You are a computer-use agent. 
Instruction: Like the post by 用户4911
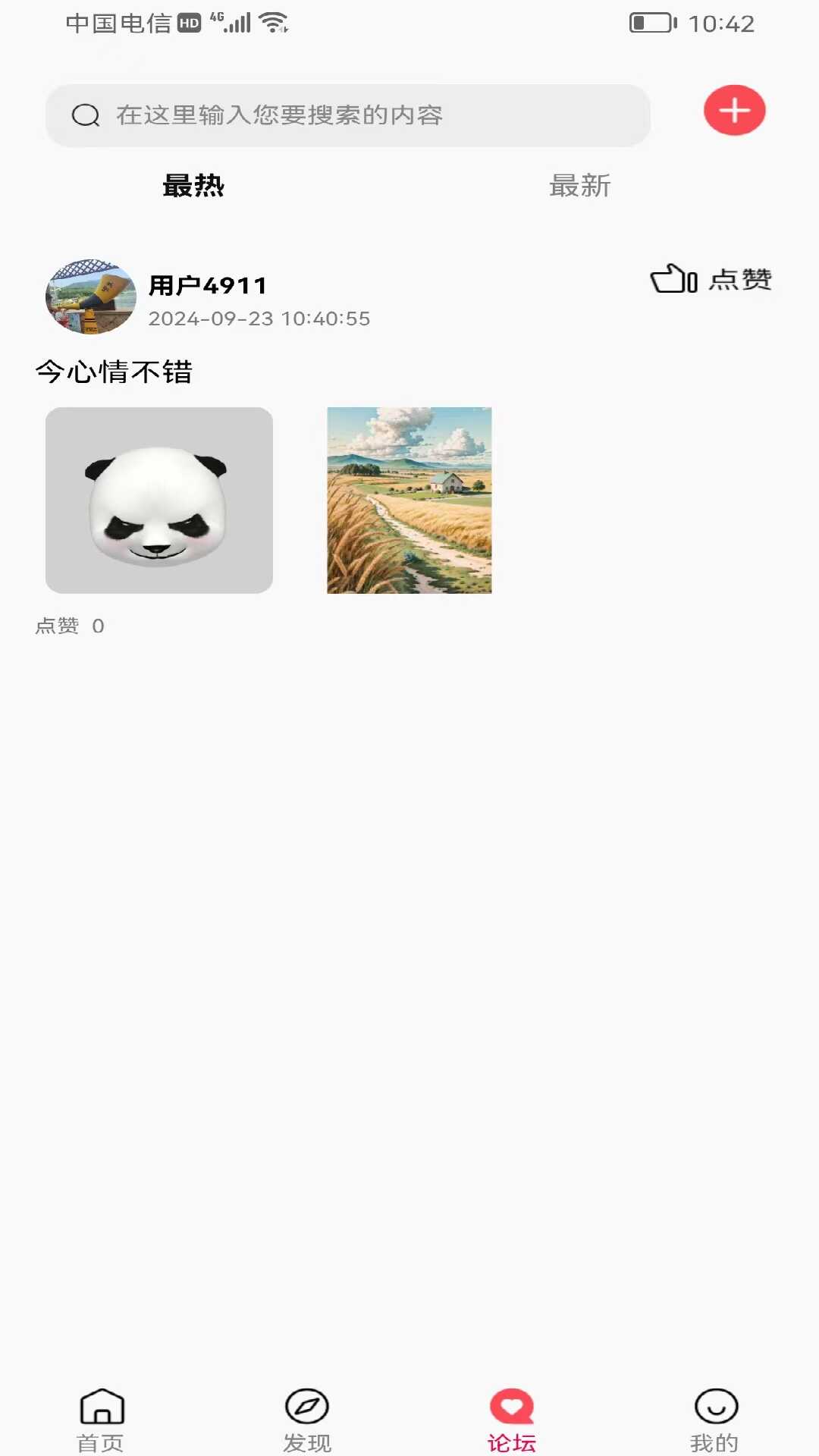[711, 280]
